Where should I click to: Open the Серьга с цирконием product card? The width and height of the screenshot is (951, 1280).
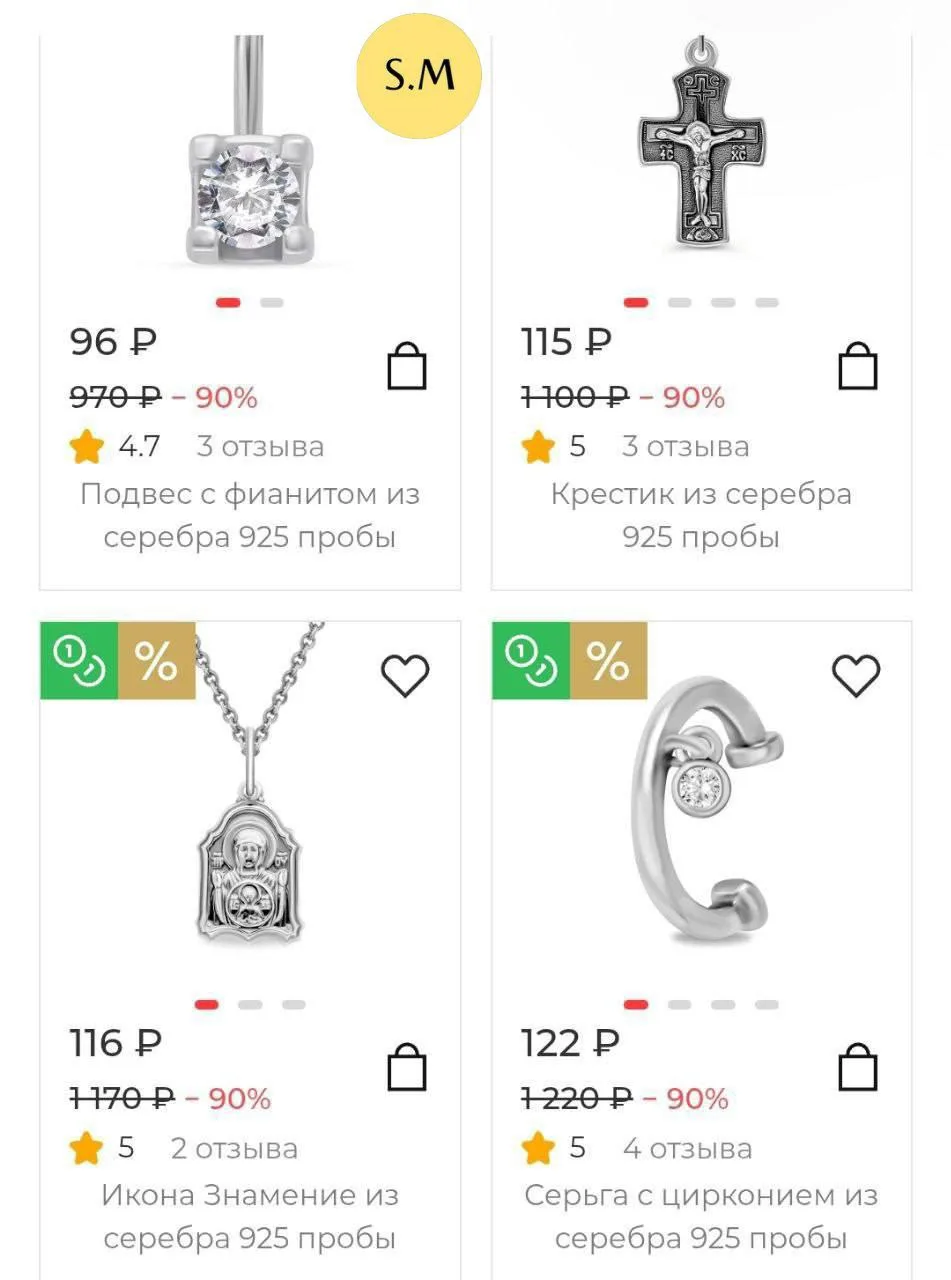pyautogui.click(x=700, y=1216)
